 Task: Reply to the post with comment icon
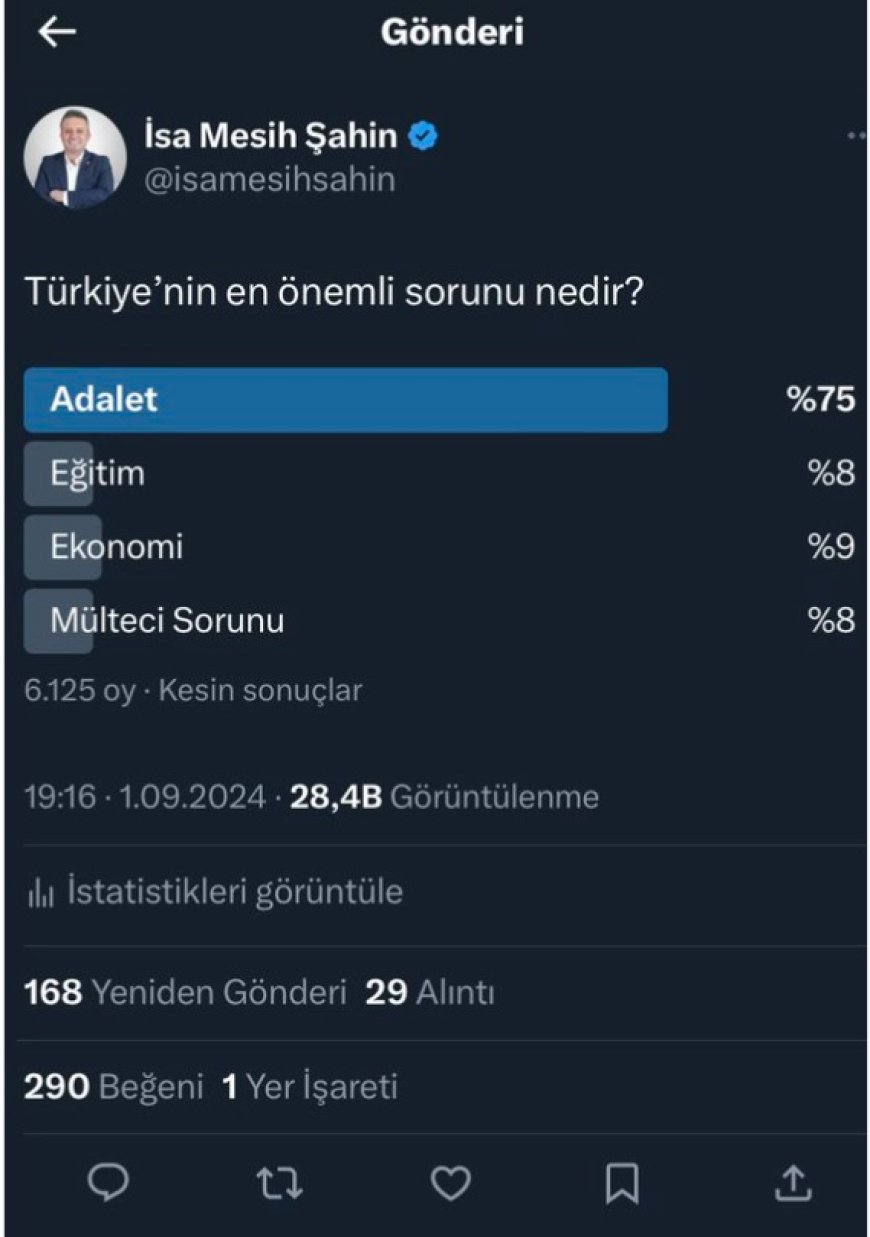107,1184
